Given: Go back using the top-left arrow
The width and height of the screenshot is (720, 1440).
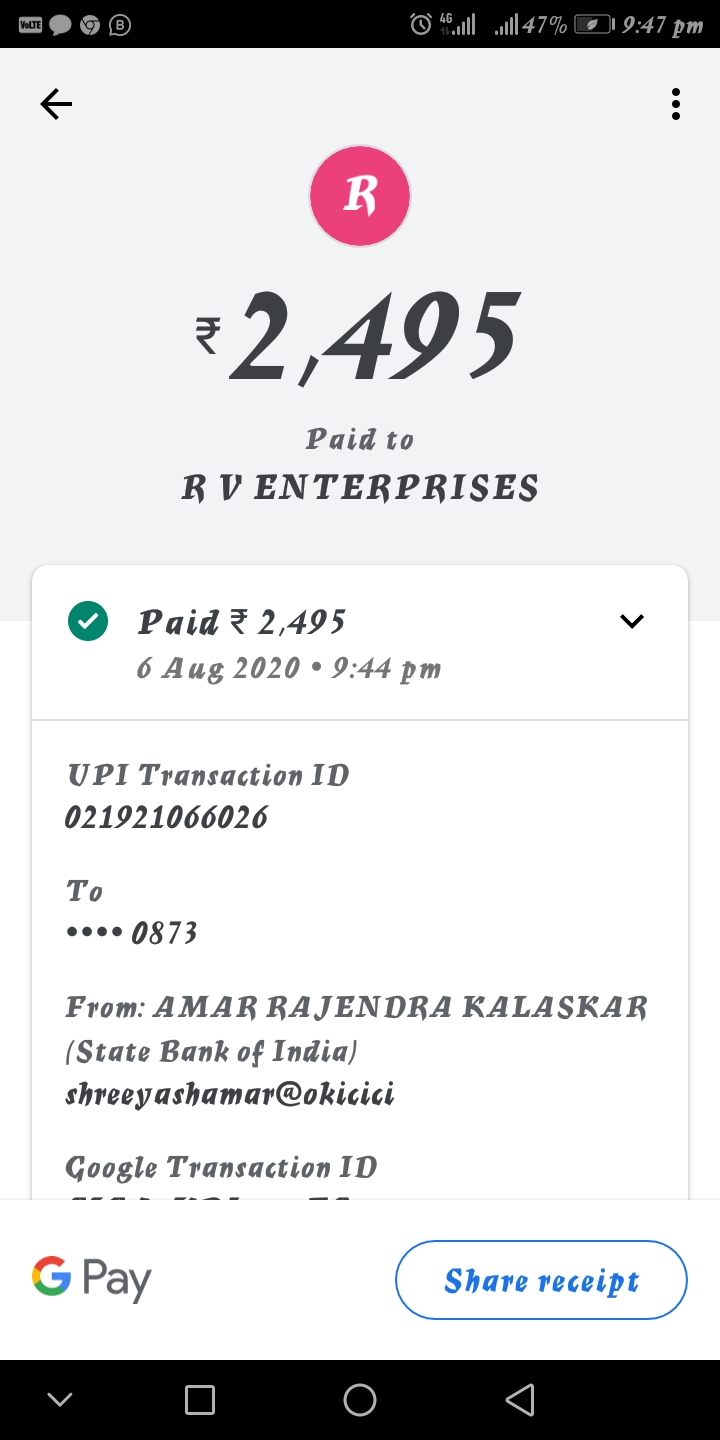Looking at the screenshot, I should pos(56,104).
